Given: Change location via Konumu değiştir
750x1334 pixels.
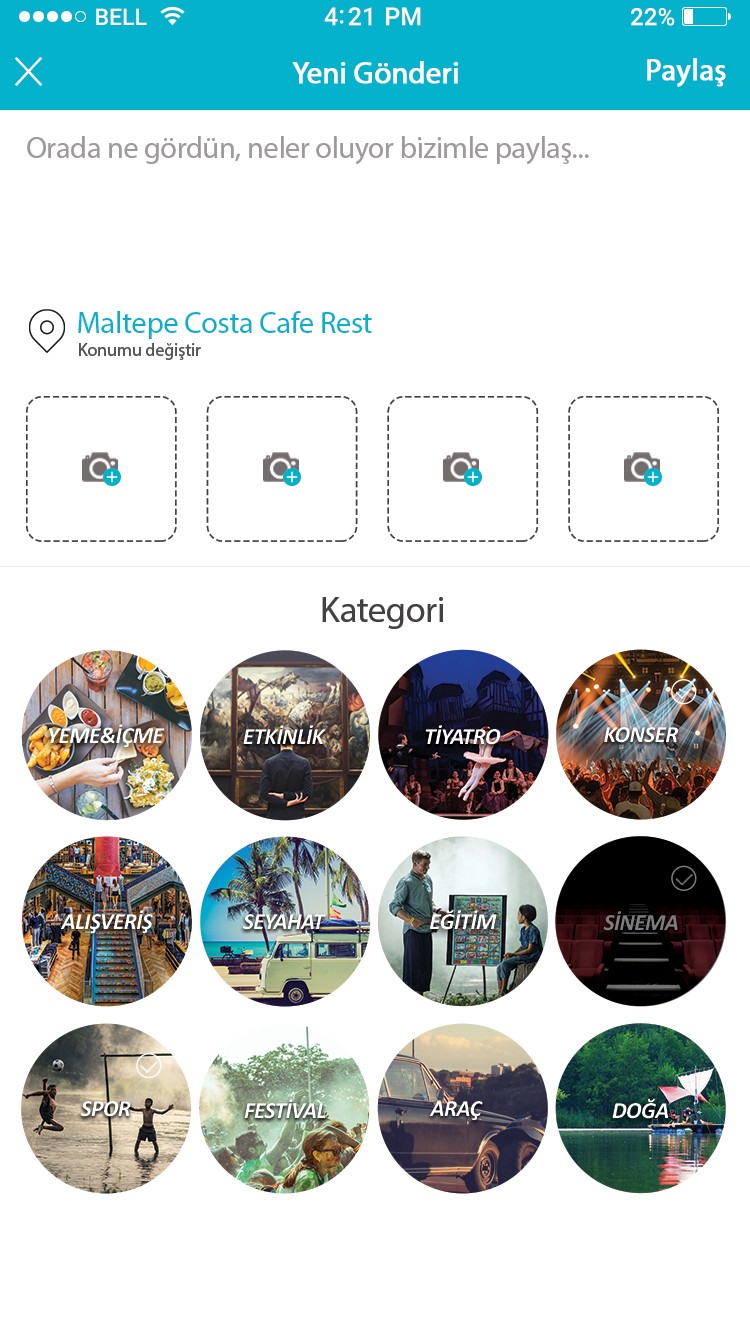Looking at the screenshot, I should point(139,351).
